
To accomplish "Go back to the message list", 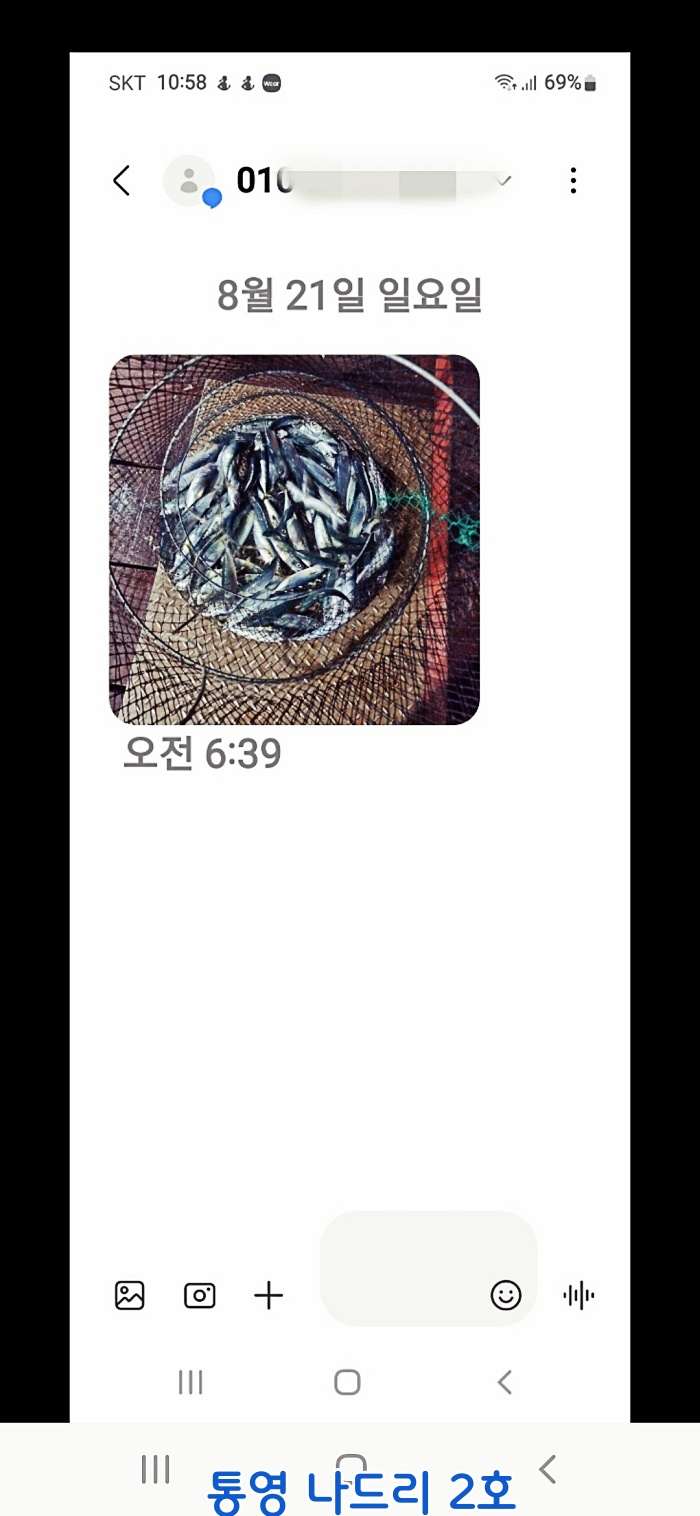I will click(122, 181).
